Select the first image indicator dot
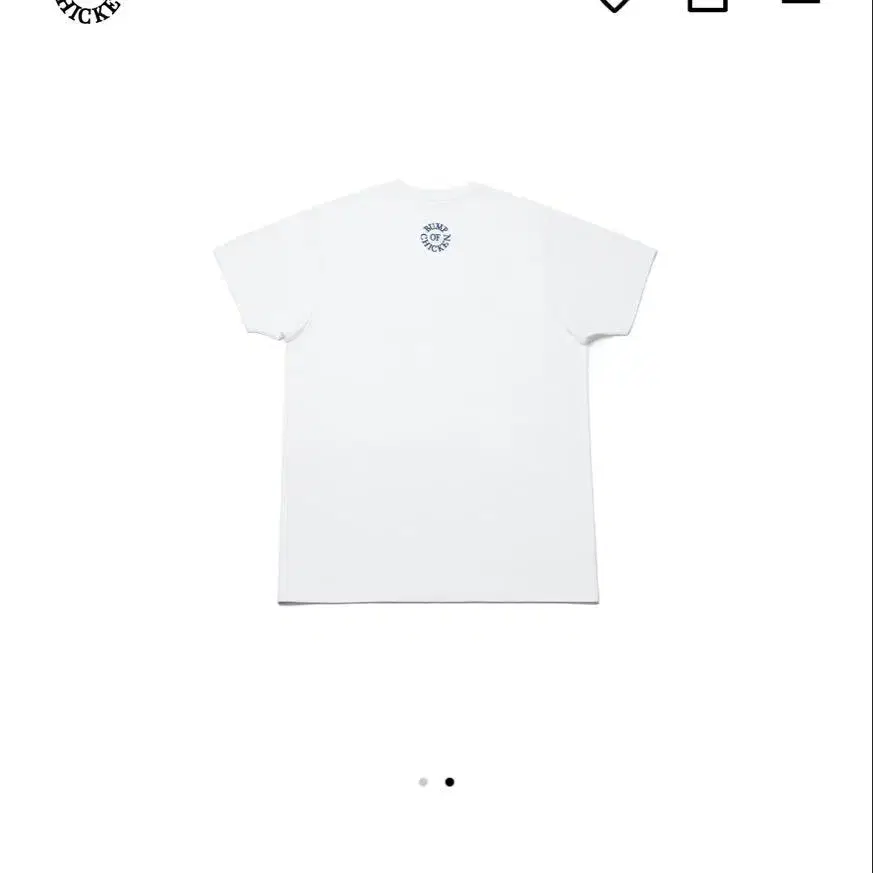 pyautogui.click(x=423, y=782)
